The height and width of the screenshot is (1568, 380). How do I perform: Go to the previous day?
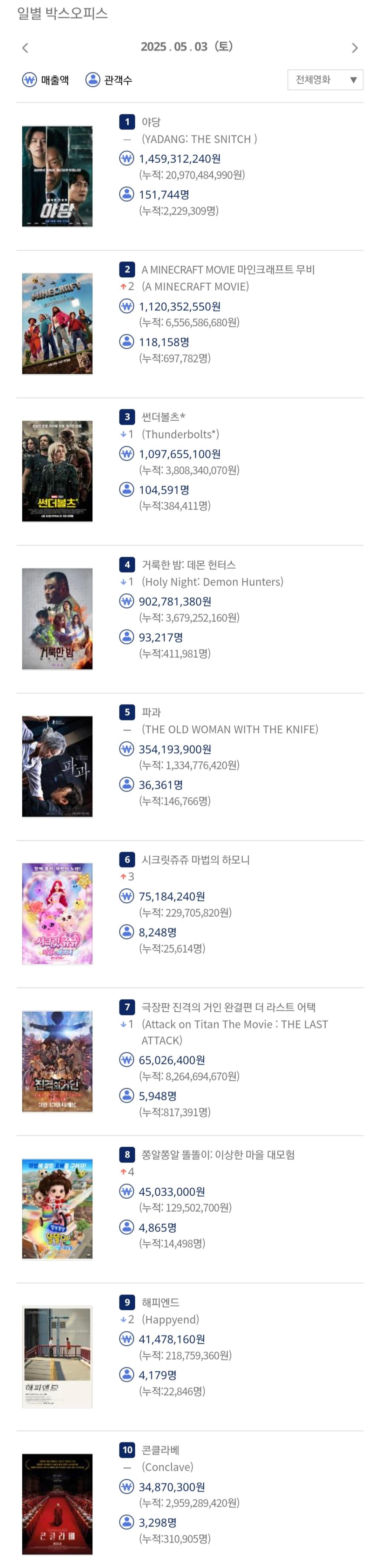25,48
